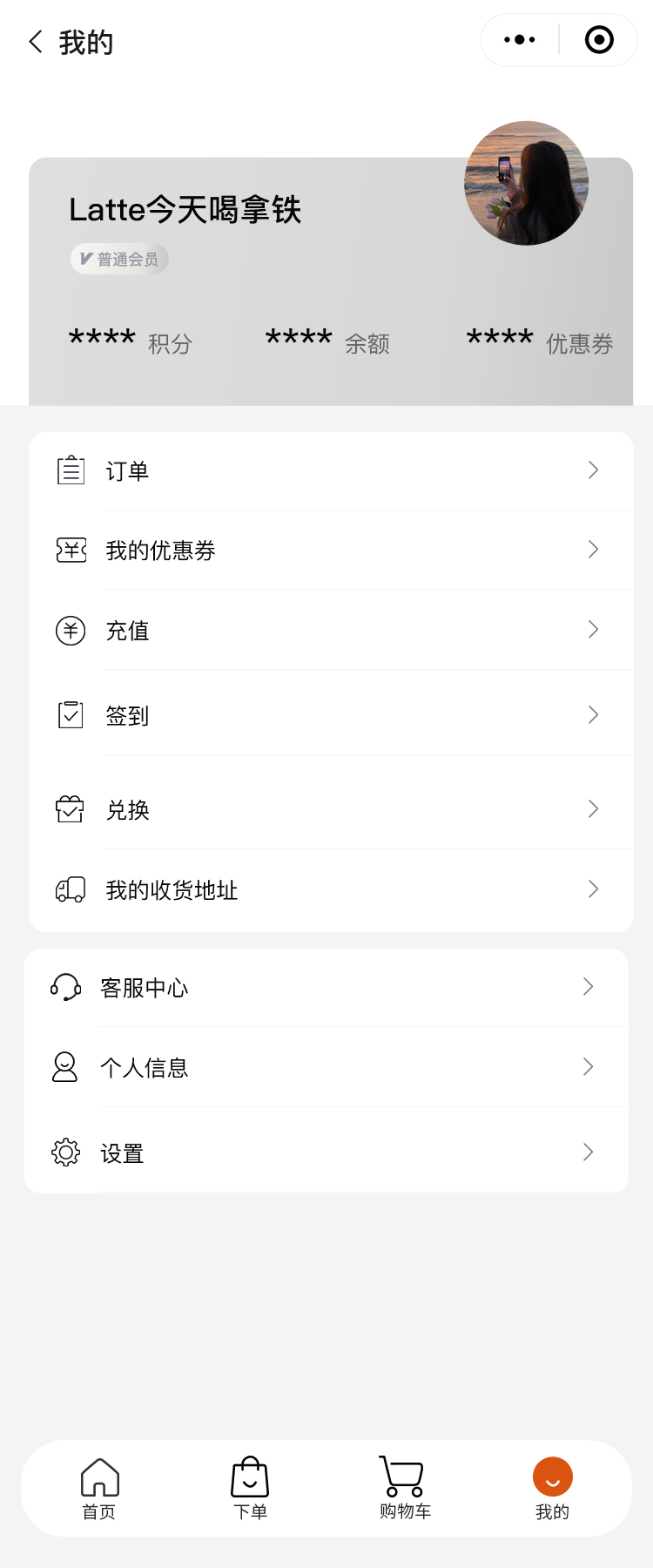
Task: Open 签到 daily check-in
Action: 331,715
